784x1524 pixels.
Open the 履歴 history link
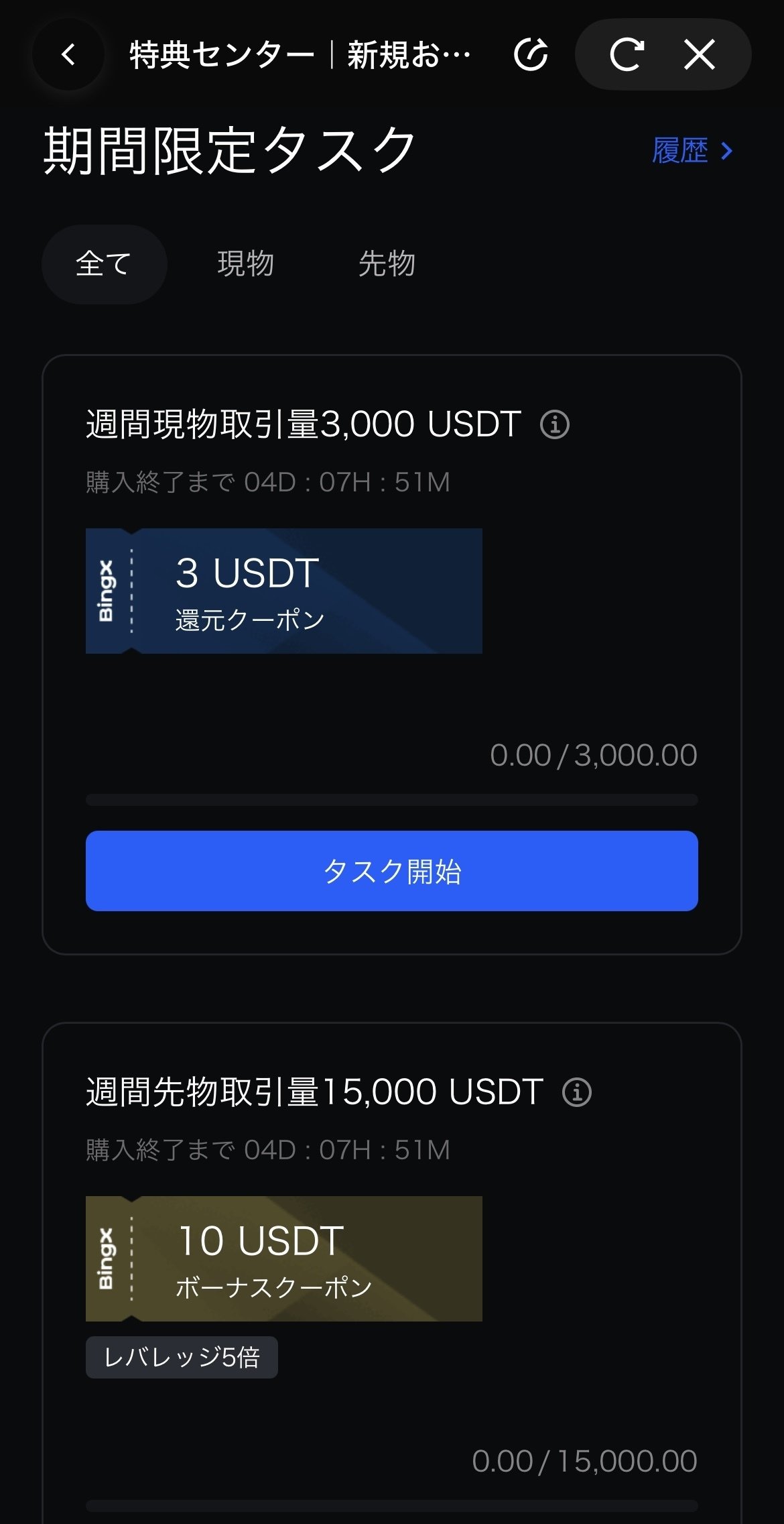680,151
